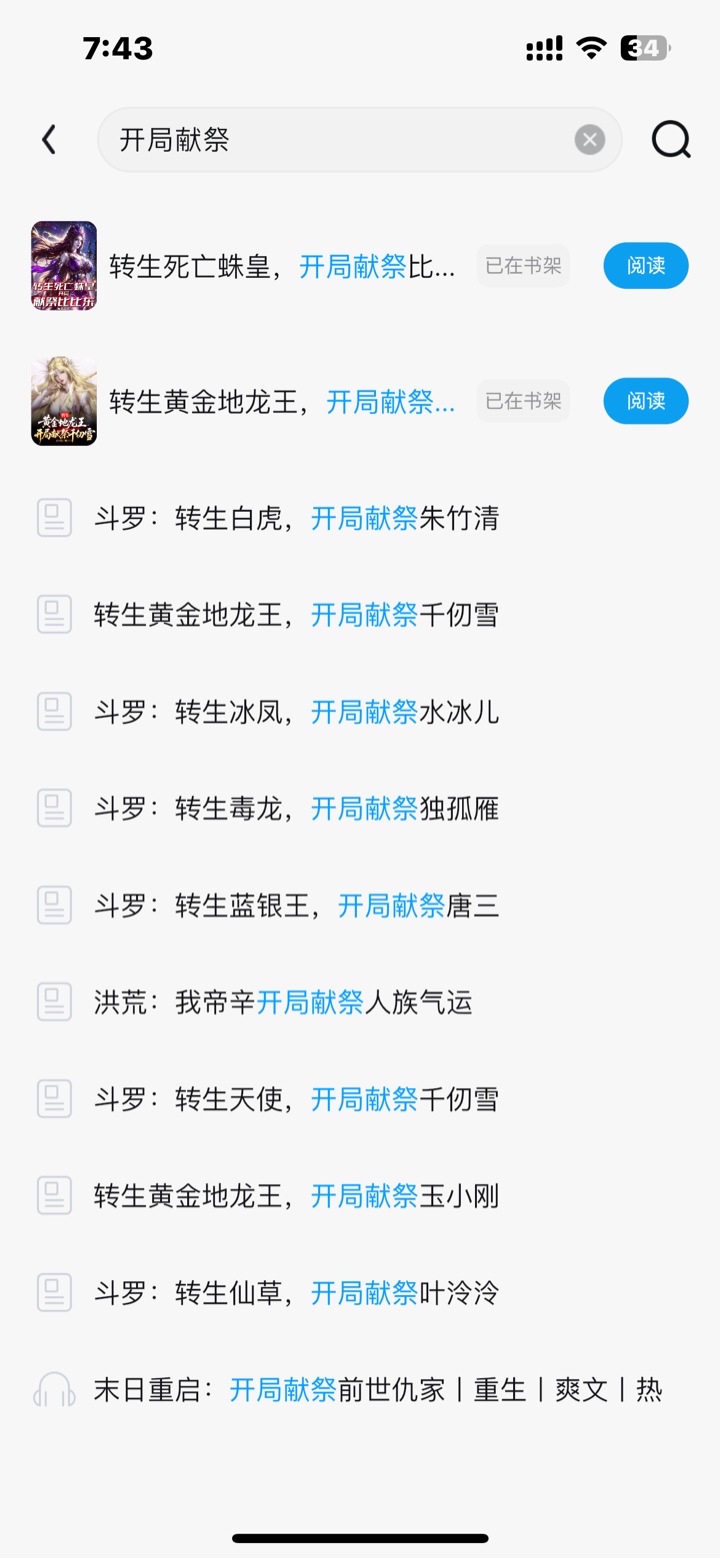
Task: Pick suggestion 斗罗：转生仙草，开局献祭叶泠泠
Action: 296,1294
